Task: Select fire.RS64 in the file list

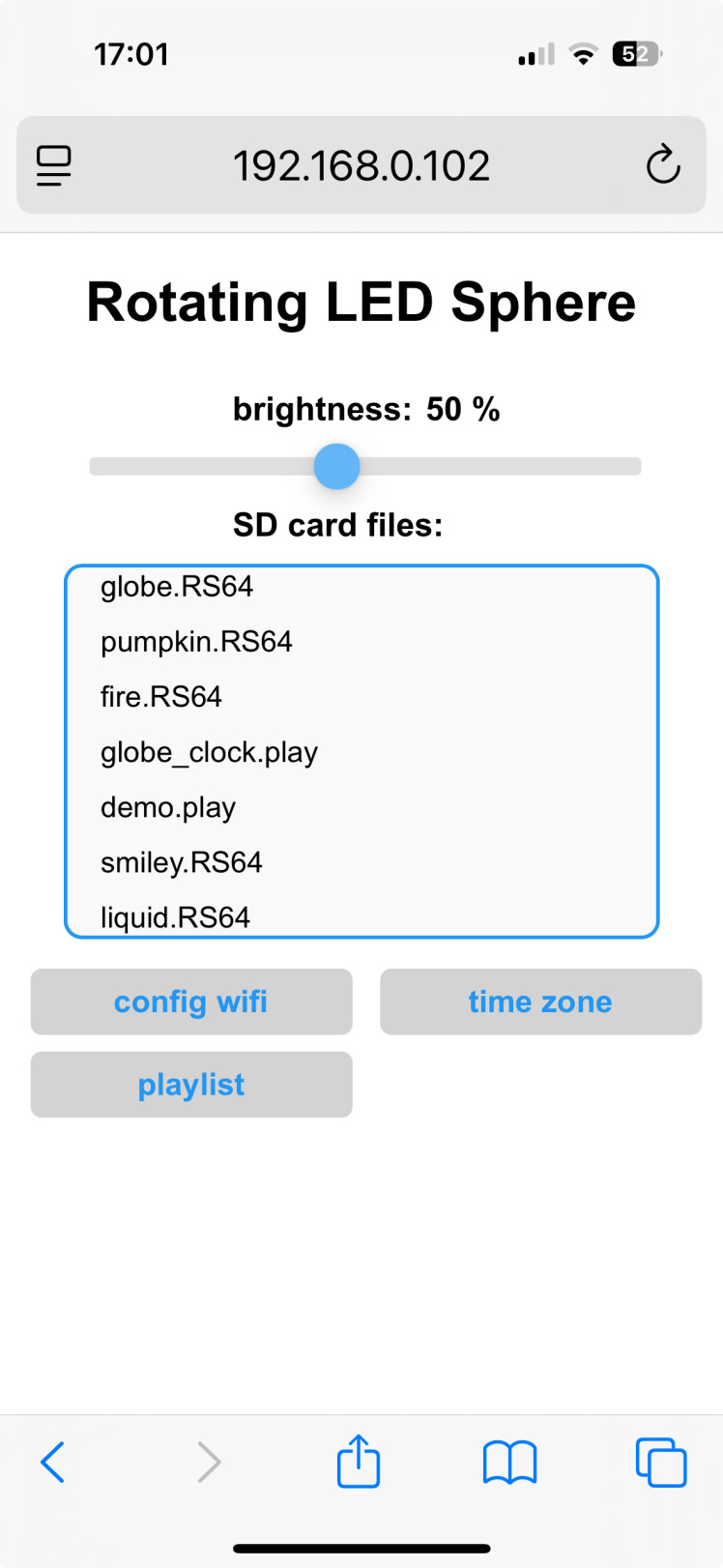Action: click(x=161, y=697)
